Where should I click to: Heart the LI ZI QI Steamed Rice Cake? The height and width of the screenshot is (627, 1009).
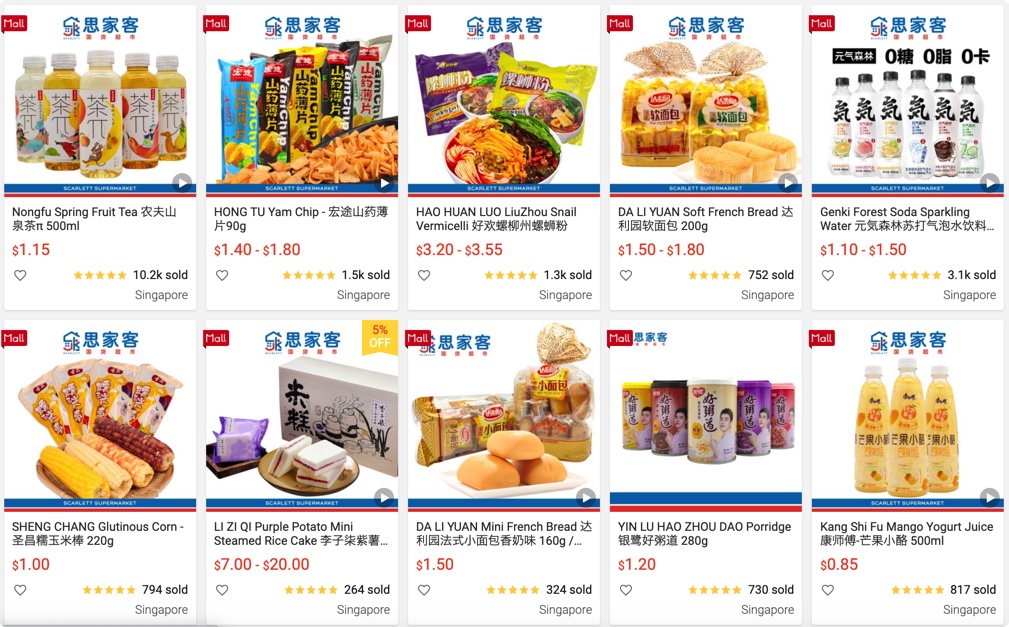[222, 590]
